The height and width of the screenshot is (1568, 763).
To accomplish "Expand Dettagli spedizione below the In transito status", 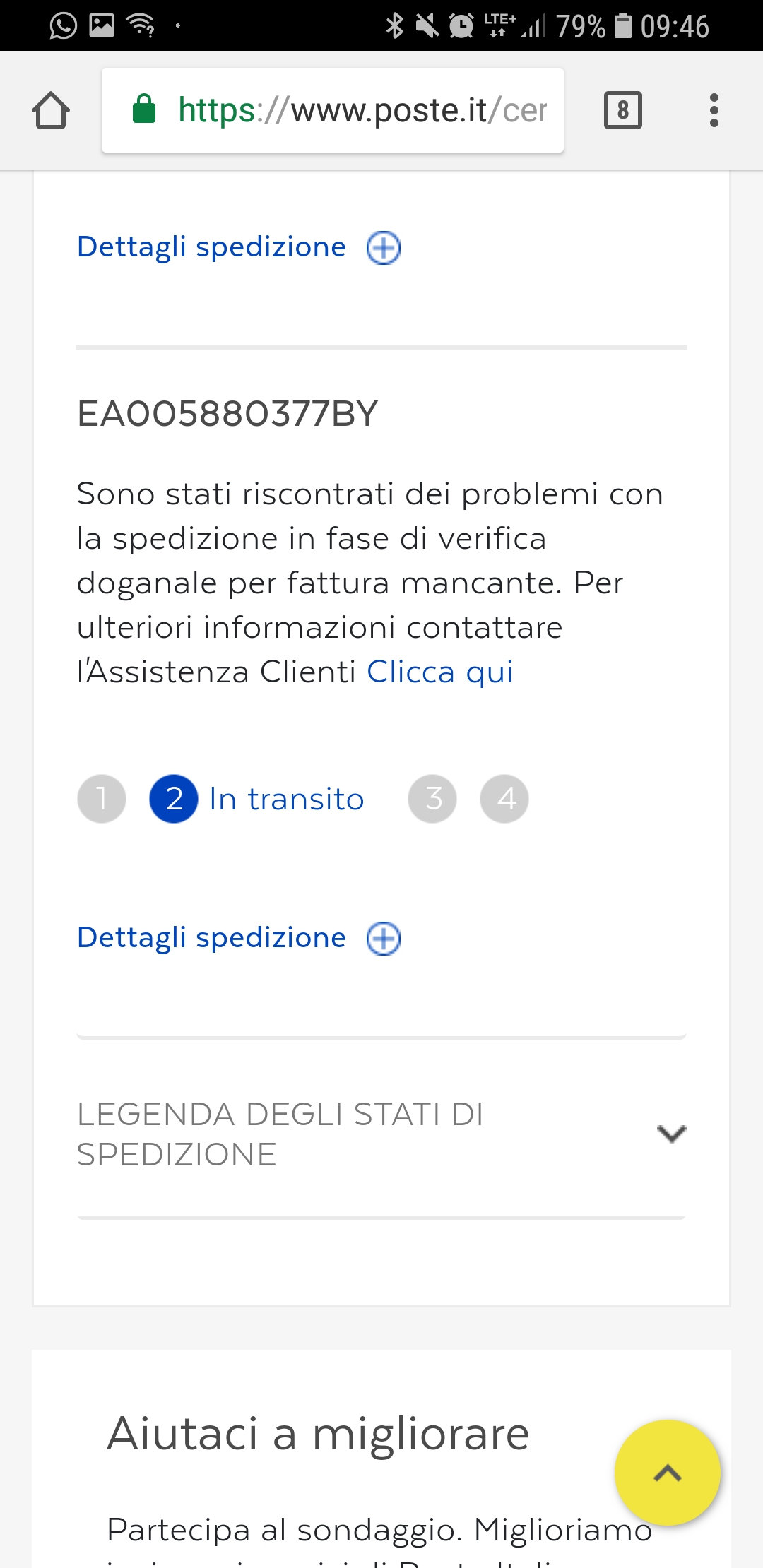I will 239,939.
